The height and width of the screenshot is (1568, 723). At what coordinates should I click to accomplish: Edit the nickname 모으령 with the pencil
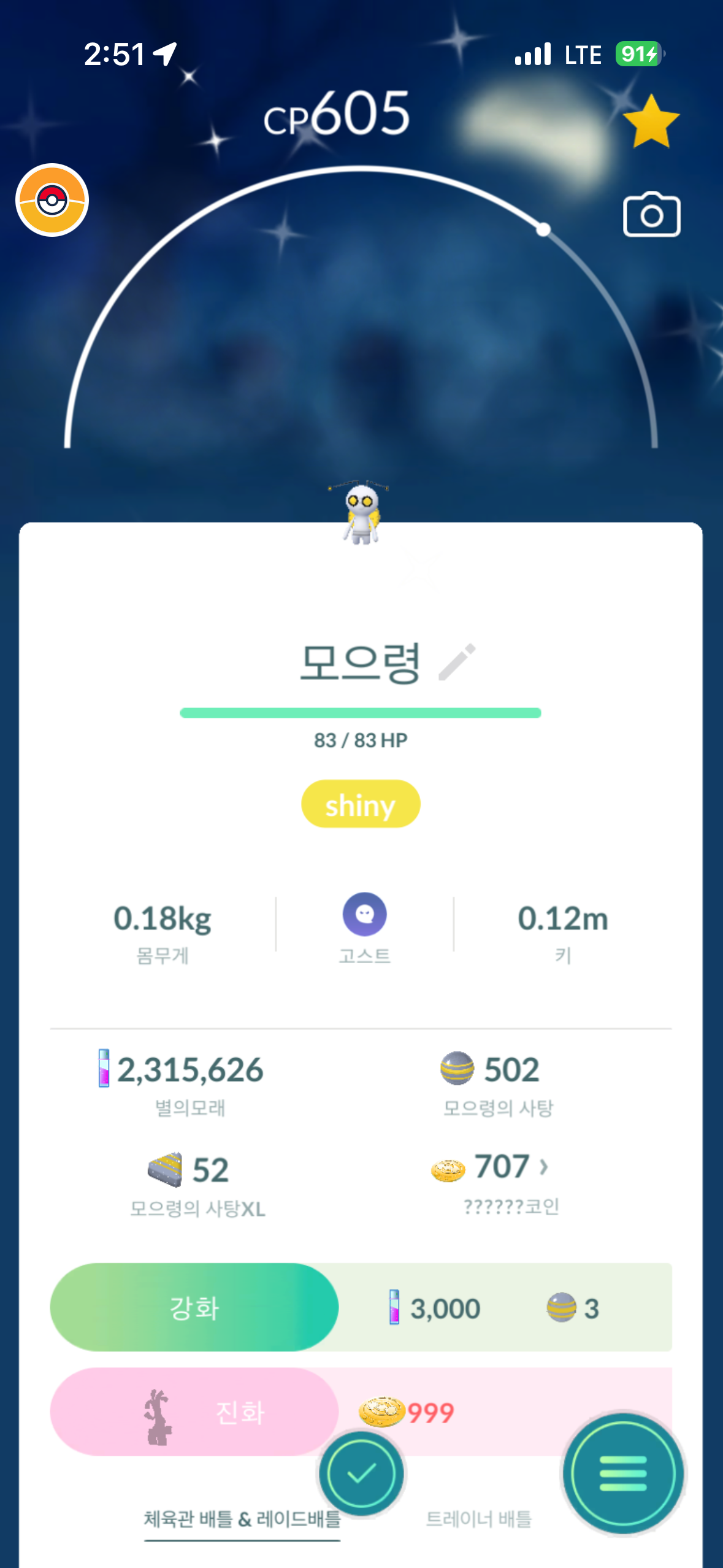457,661
